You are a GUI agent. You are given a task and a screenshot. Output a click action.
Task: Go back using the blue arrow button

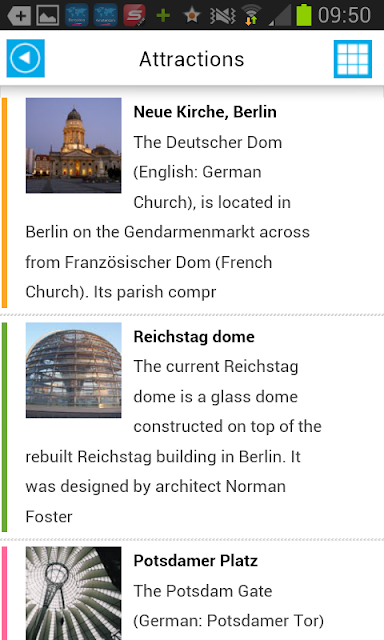point(26,58)
